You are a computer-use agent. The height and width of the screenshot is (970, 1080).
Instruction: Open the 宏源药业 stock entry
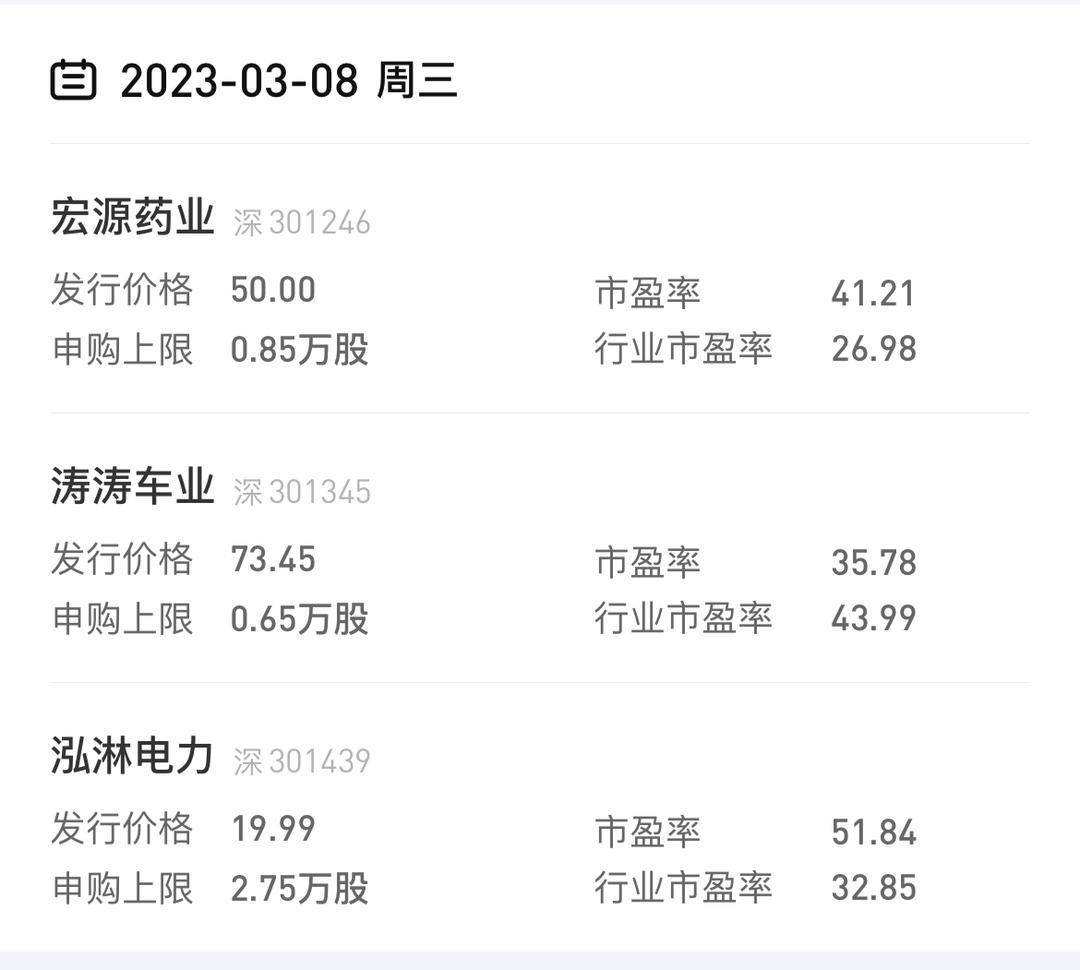pos(133,217)
